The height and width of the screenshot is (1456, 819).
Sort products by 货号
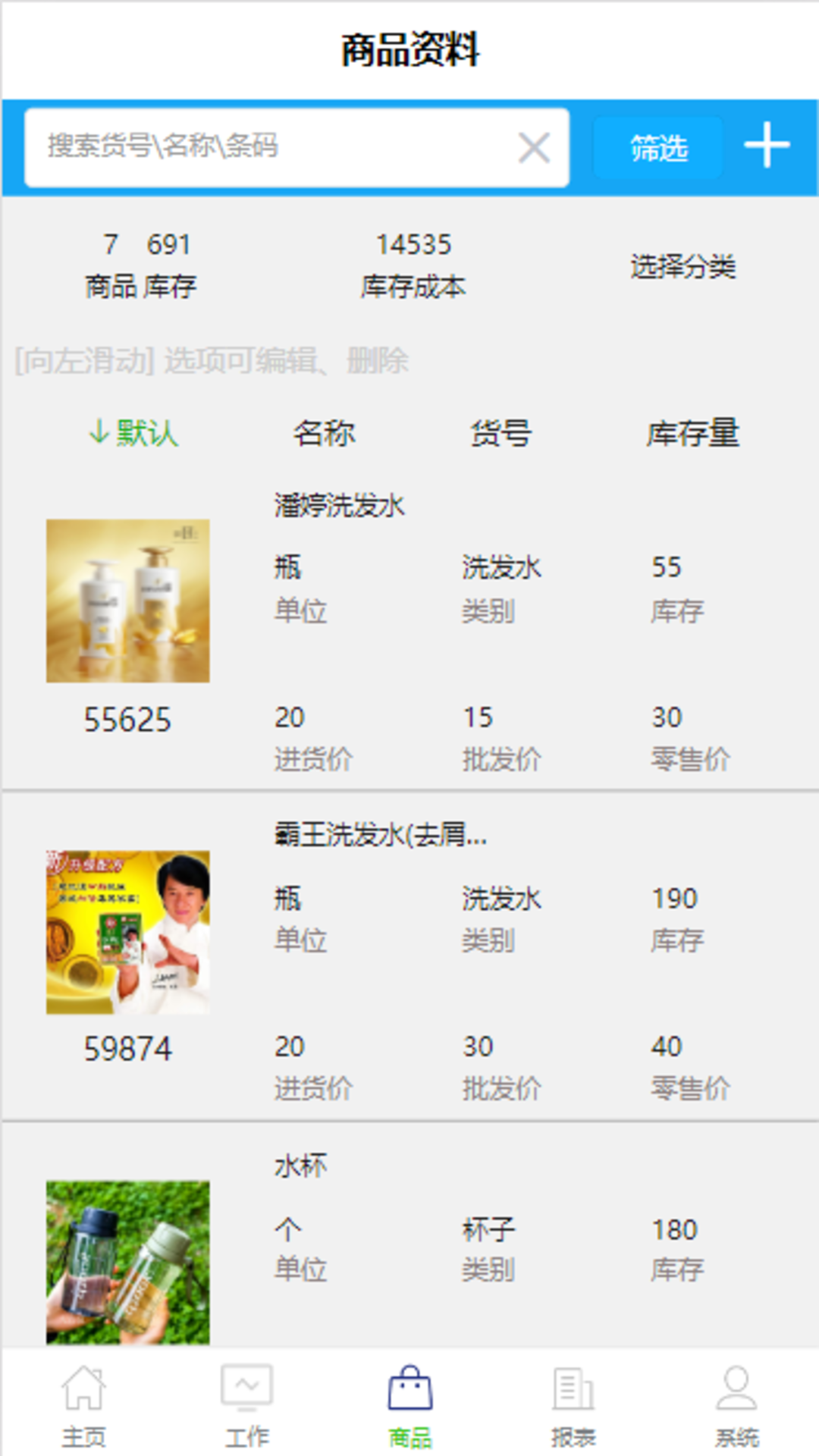[x=500, y=433]
